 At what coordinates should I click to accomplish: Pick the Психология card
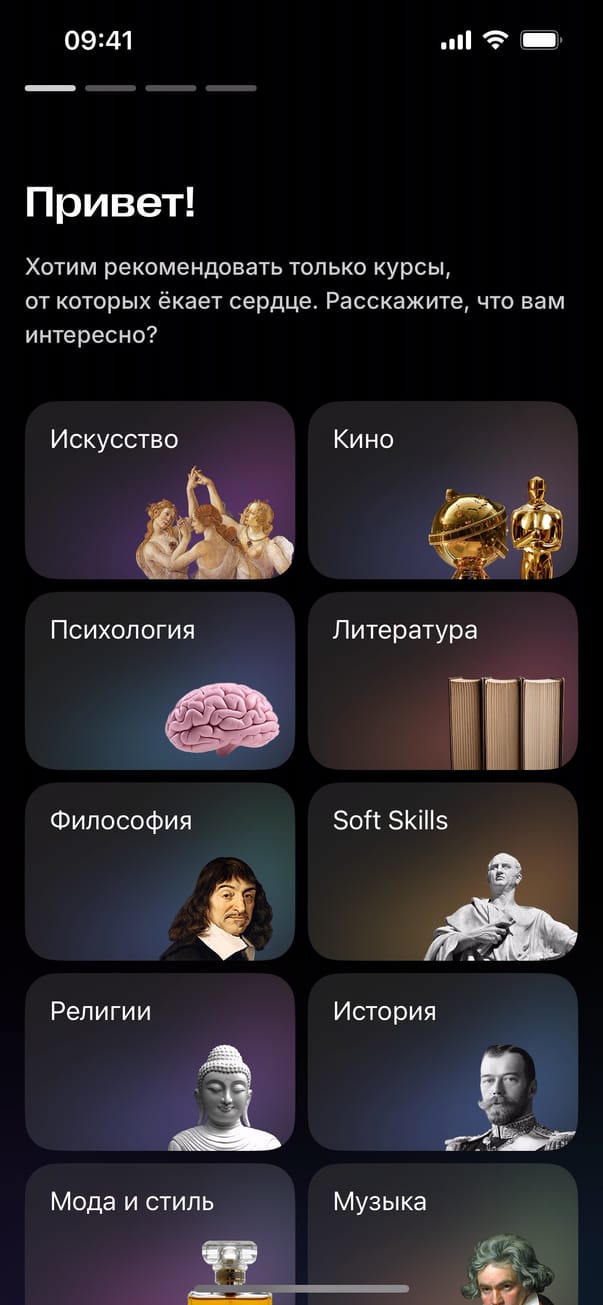[x=160, y=681]
